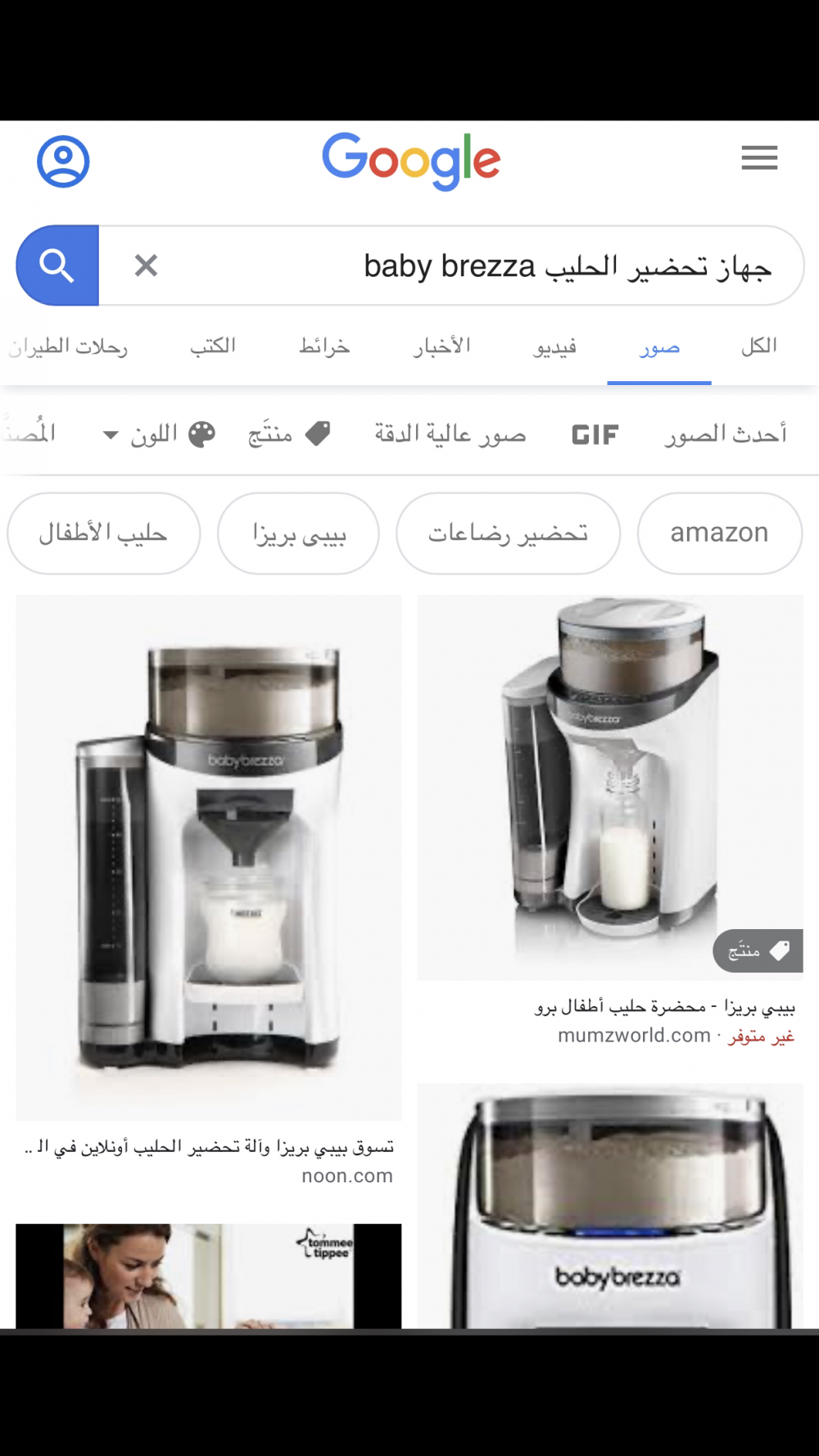Switch to the الأخبار tab
819x1456 pixels.
coord(441,347)
